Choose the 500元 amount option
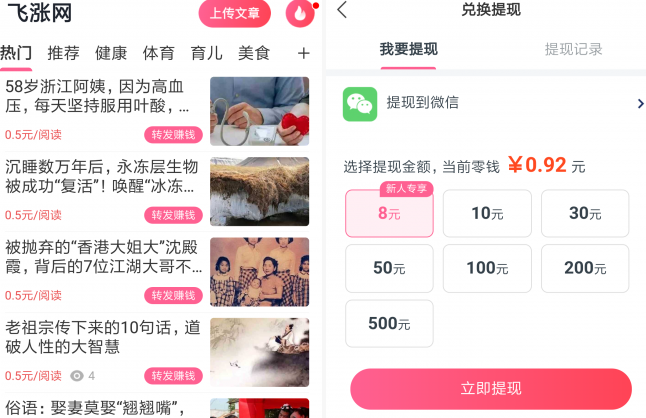The height and width of the screenshot is (418, 646). pyautogui.click(x=389, y=323)
